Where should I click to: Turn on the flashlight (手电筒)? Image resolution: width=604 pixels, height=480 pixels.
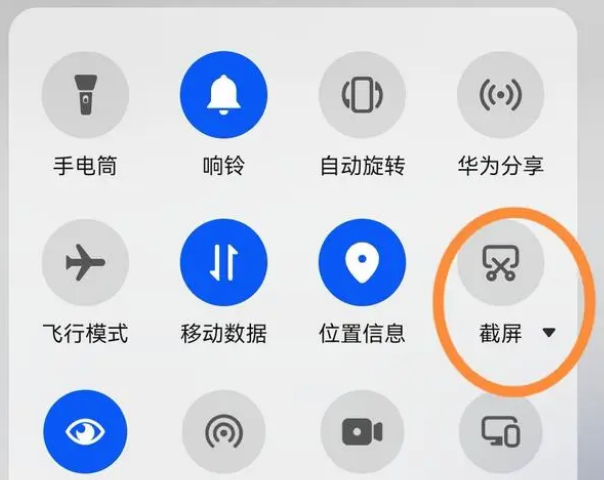[85, 95]
